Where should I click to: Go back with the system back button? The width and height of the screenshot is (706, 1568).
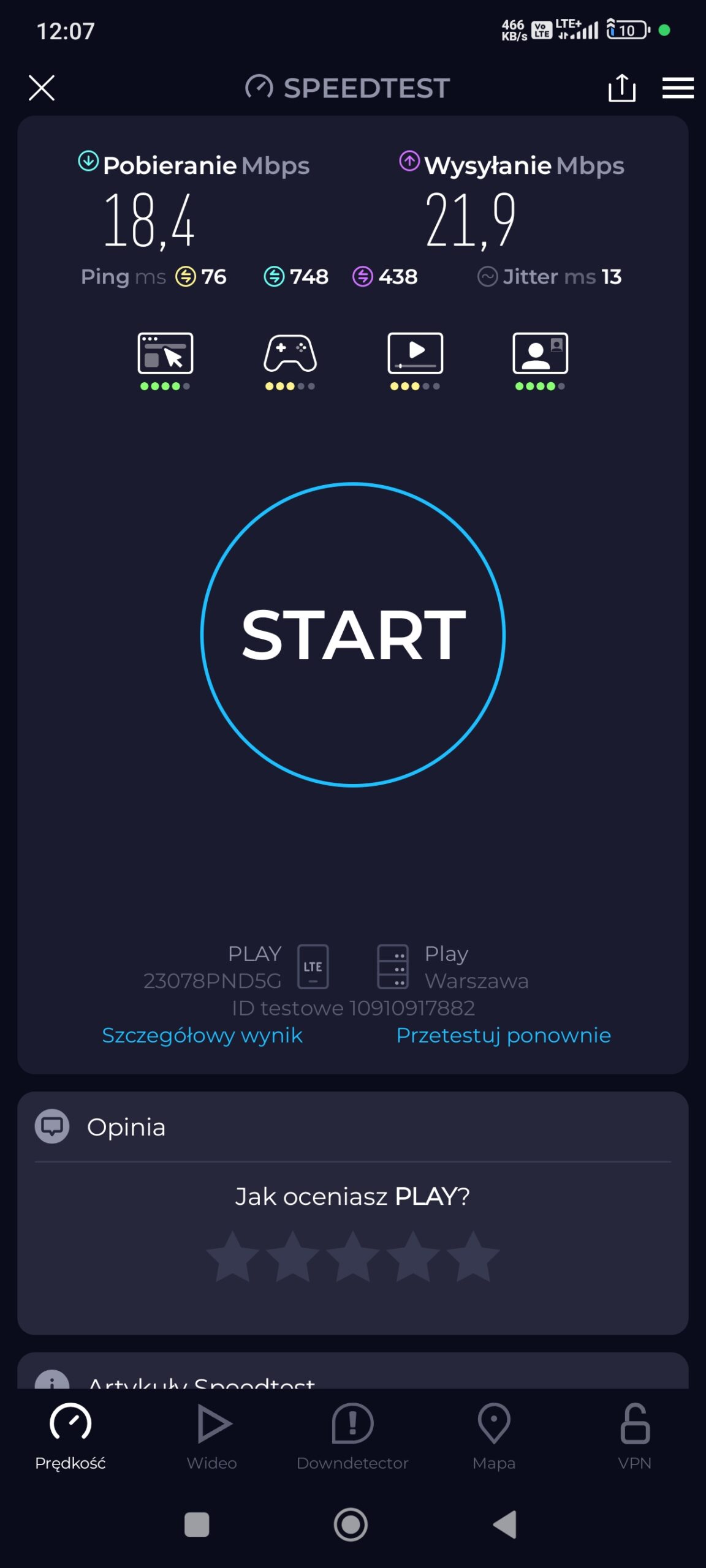[506, 1525]
